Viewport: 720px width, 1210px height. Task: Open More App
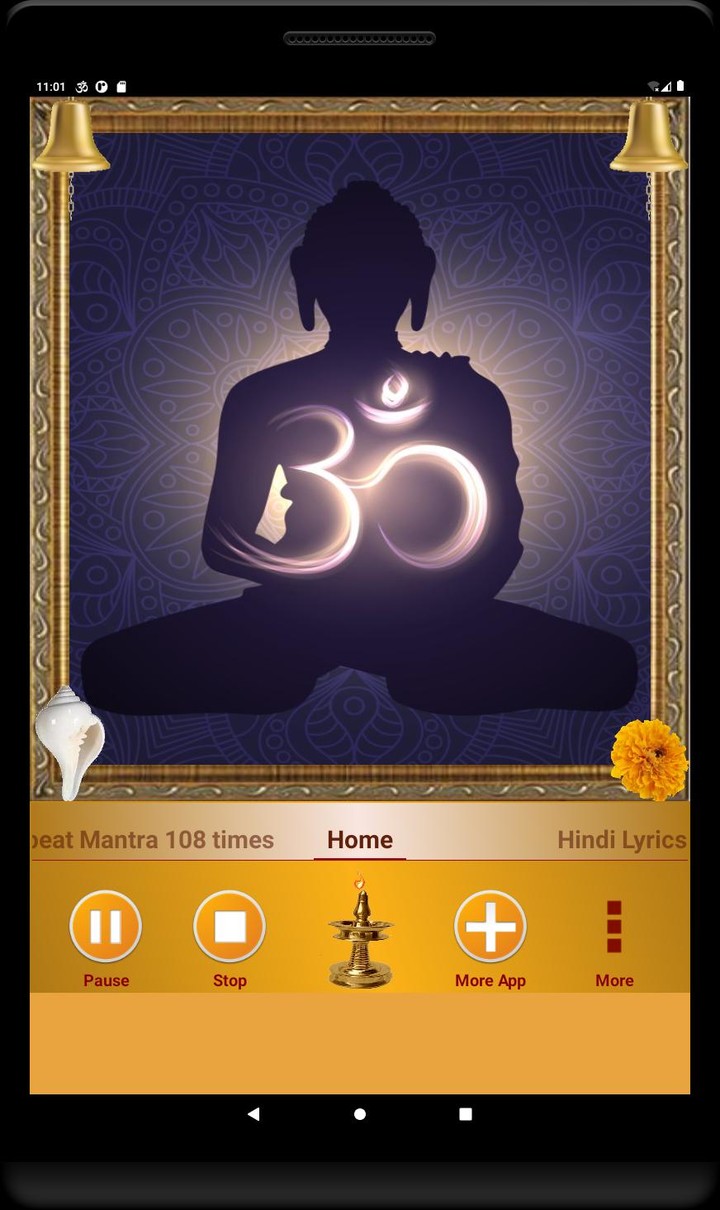[x=490, y=927]
